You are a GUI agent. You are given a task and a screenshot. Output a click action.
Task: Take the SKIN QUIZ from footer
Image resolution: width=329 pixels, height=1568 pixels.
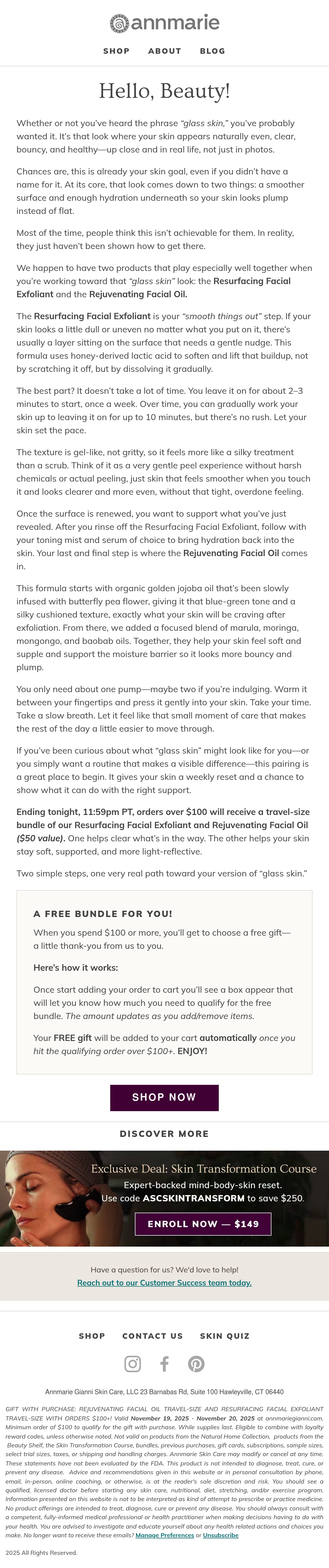point(225,1335)
